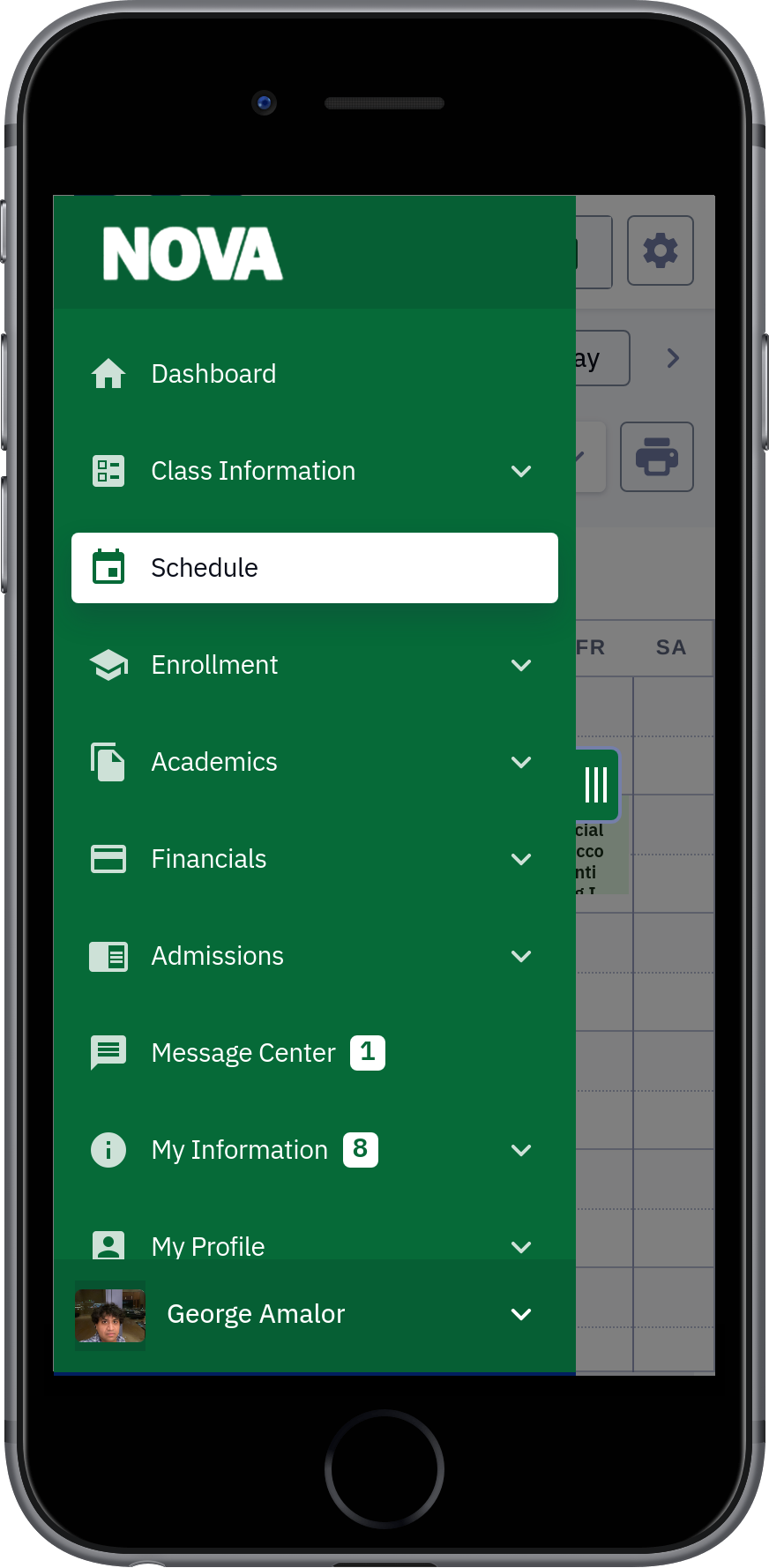Expand the Financials section

point(314,859)
